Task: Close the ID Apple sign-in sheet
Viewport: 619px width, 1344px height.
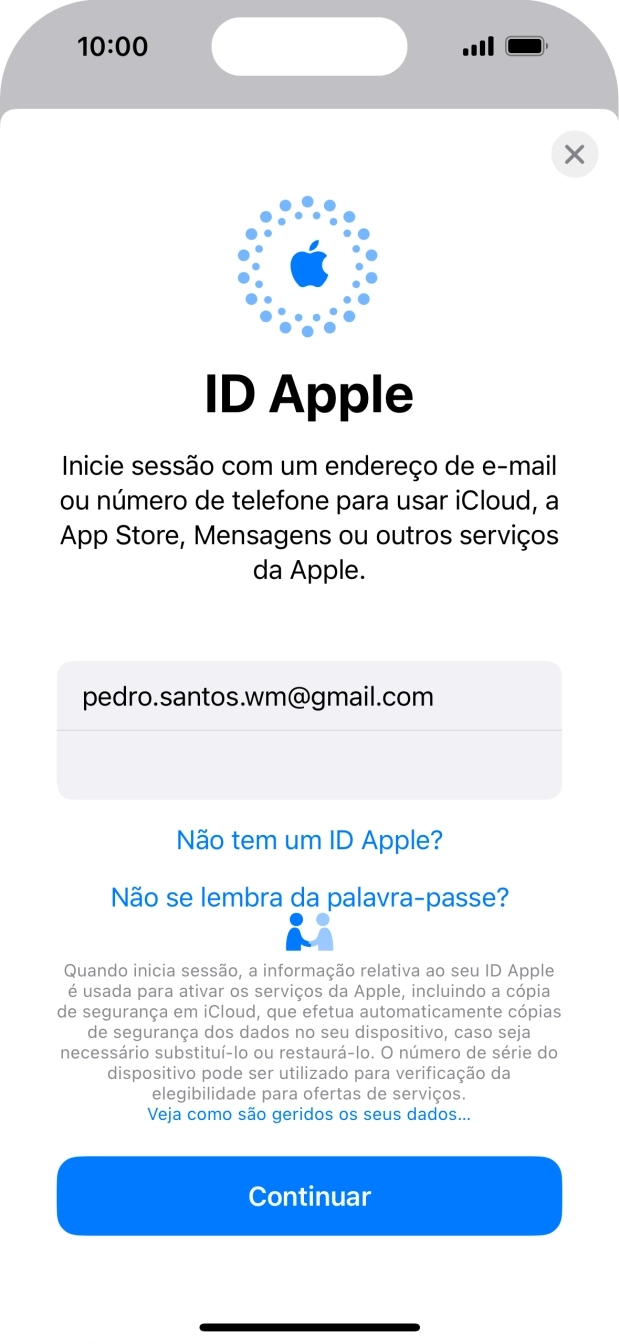Action: [x=574, y=154]
